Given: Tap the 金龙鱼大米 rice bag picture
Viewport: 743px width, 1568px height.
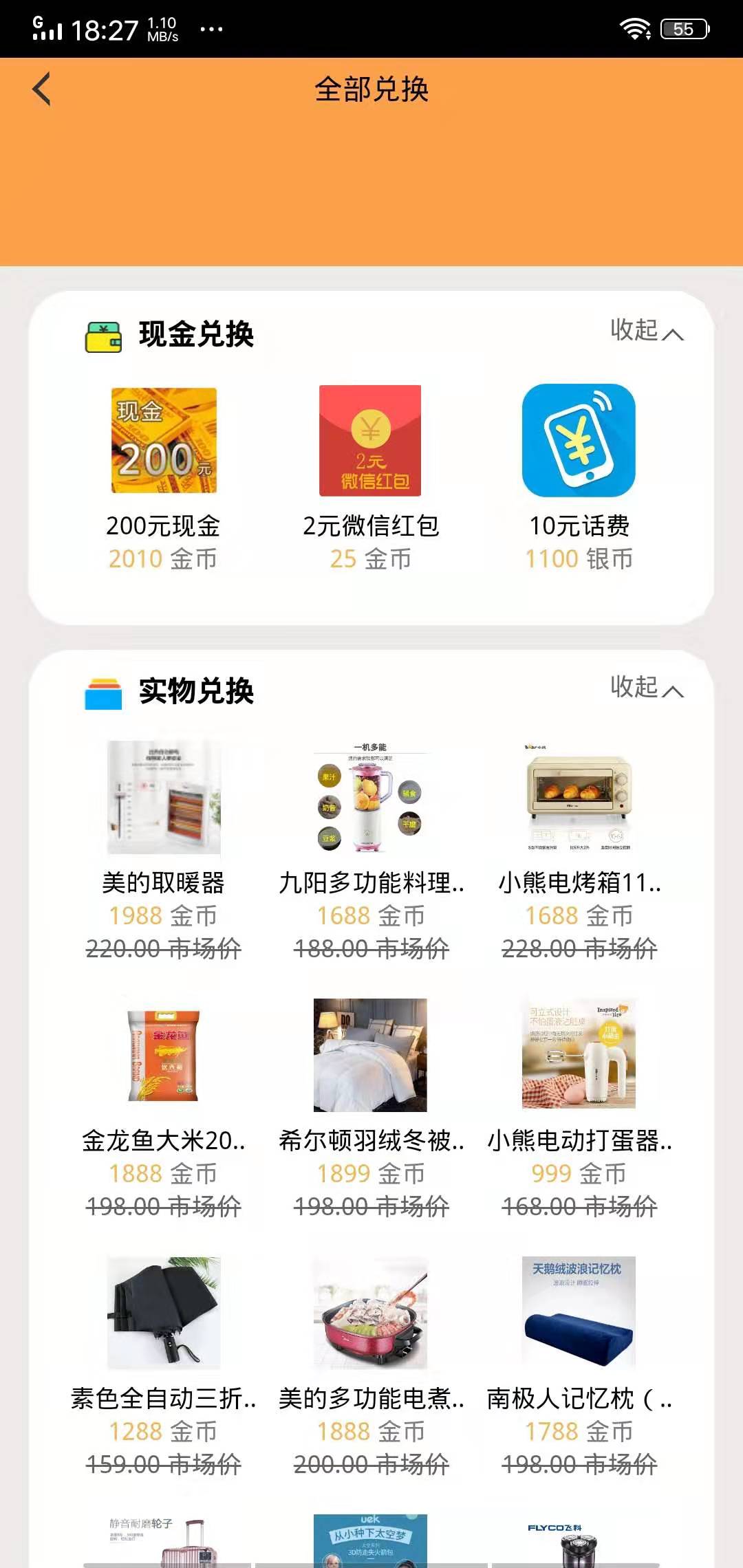Looking at the screenshot, I should point(163,1057).
